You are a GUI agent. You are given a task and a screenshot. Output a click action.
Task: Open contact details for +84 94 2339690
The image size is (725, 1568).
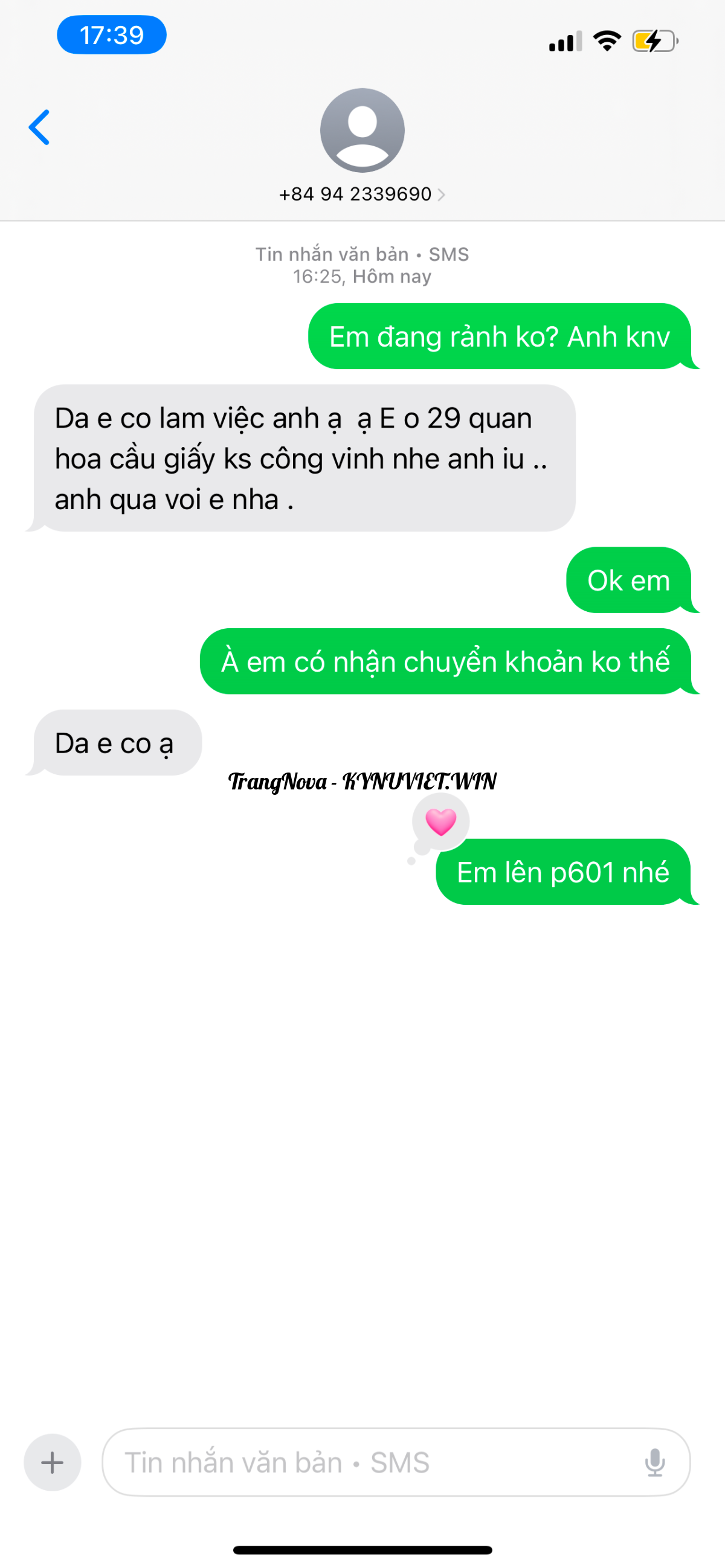tap(362, 194)
